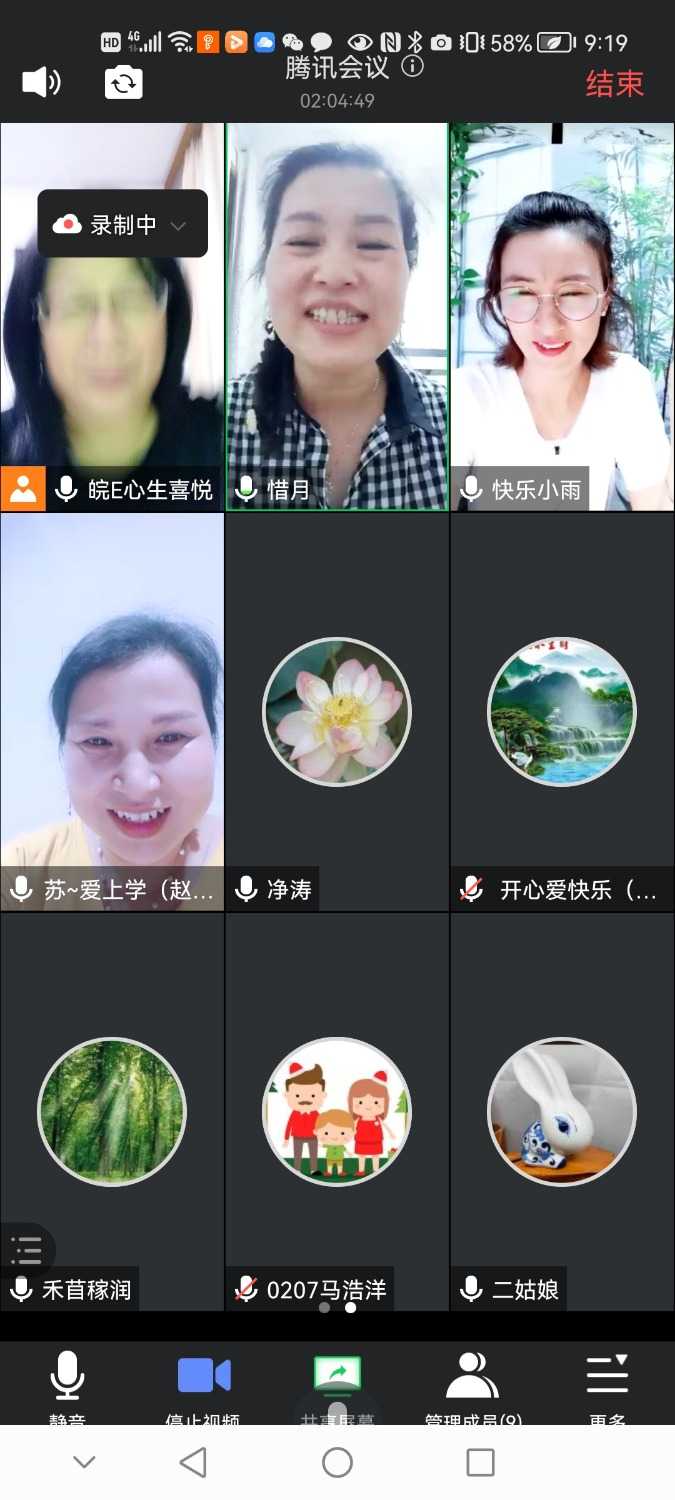
Task: Select 0207马浩洋's participant tile
Action: (337, 1111)
